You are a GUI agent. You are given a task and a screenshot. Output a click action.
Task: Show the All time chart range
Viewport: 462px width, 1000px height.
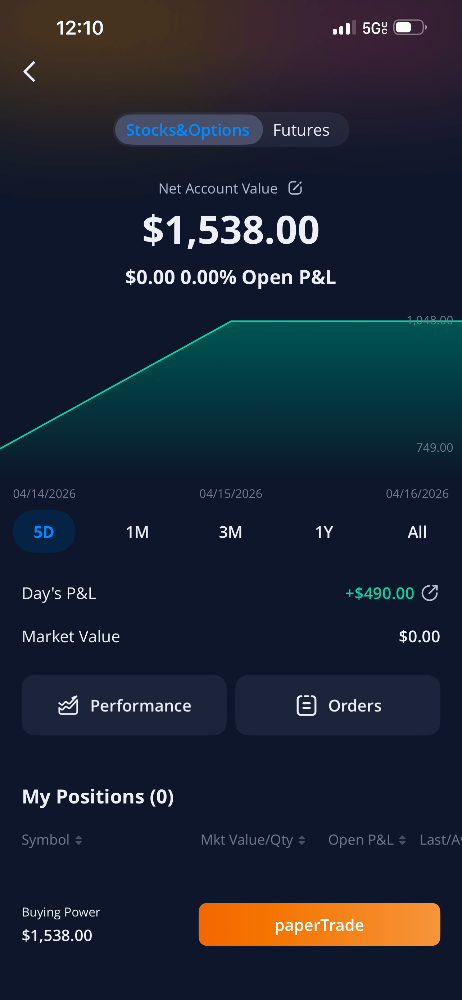[x=417, y=532]
